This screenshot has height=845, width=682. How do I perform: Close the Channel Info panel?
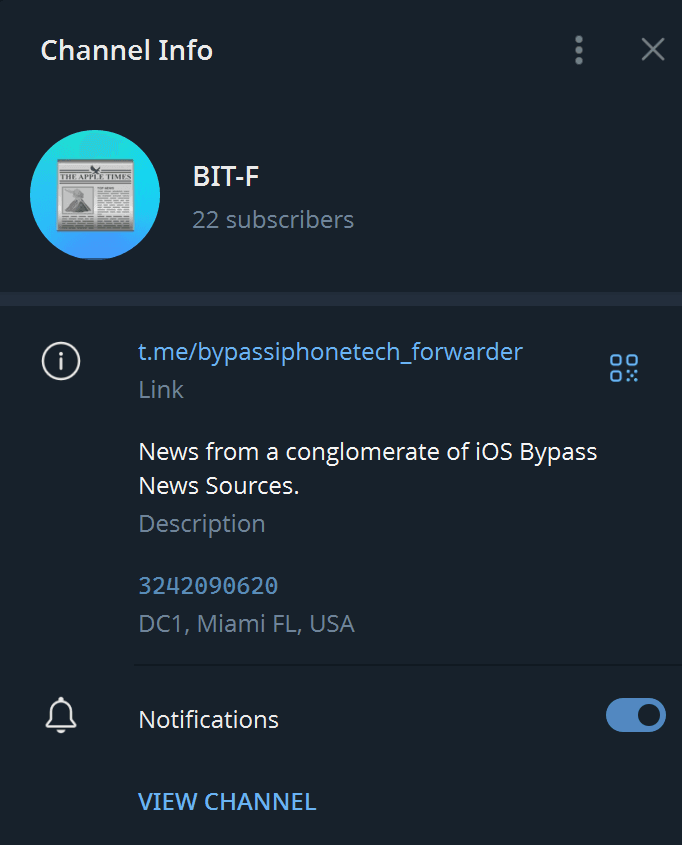click(x=652, y=50)
